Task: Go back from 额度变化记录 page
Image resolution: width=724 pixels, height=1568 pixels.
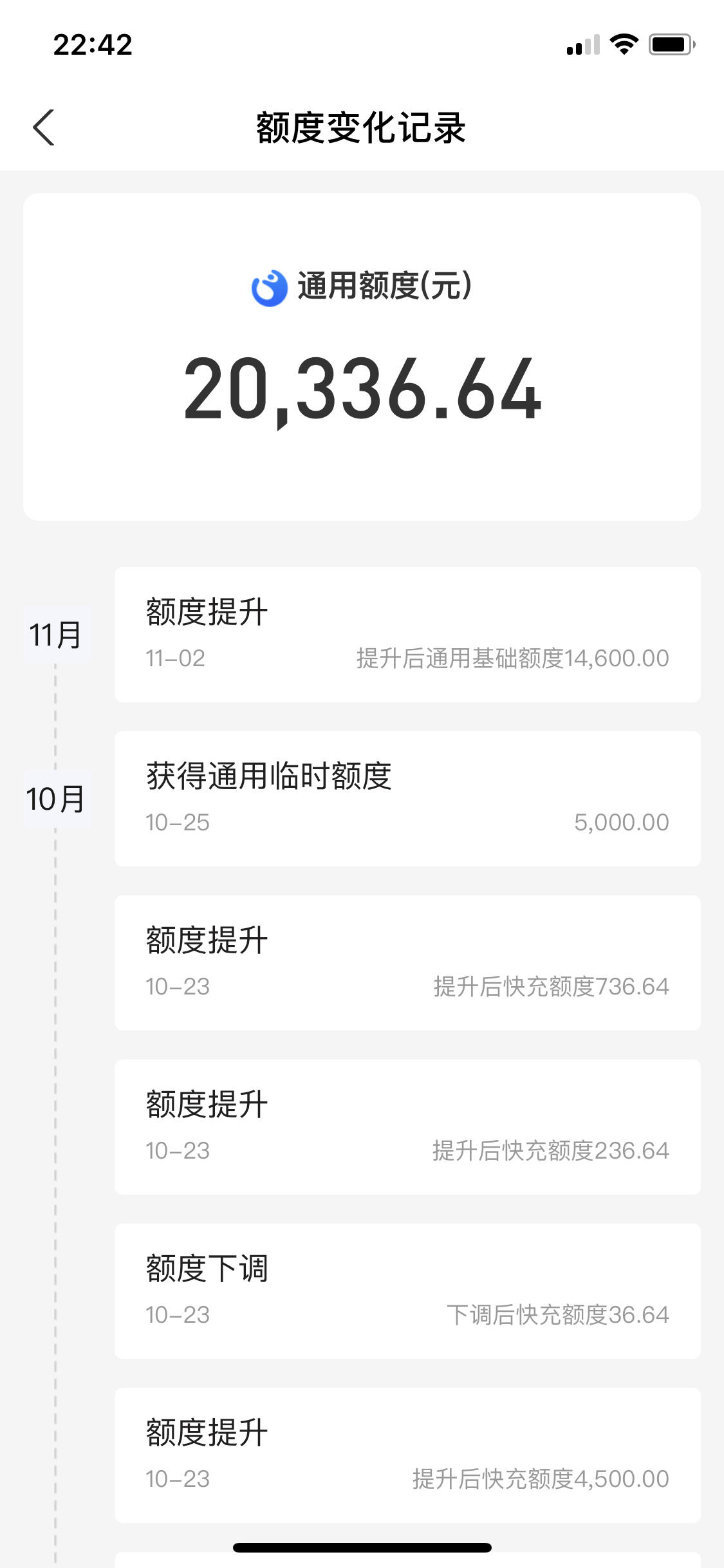Action: pyautogui.click(x=44, y=127)
